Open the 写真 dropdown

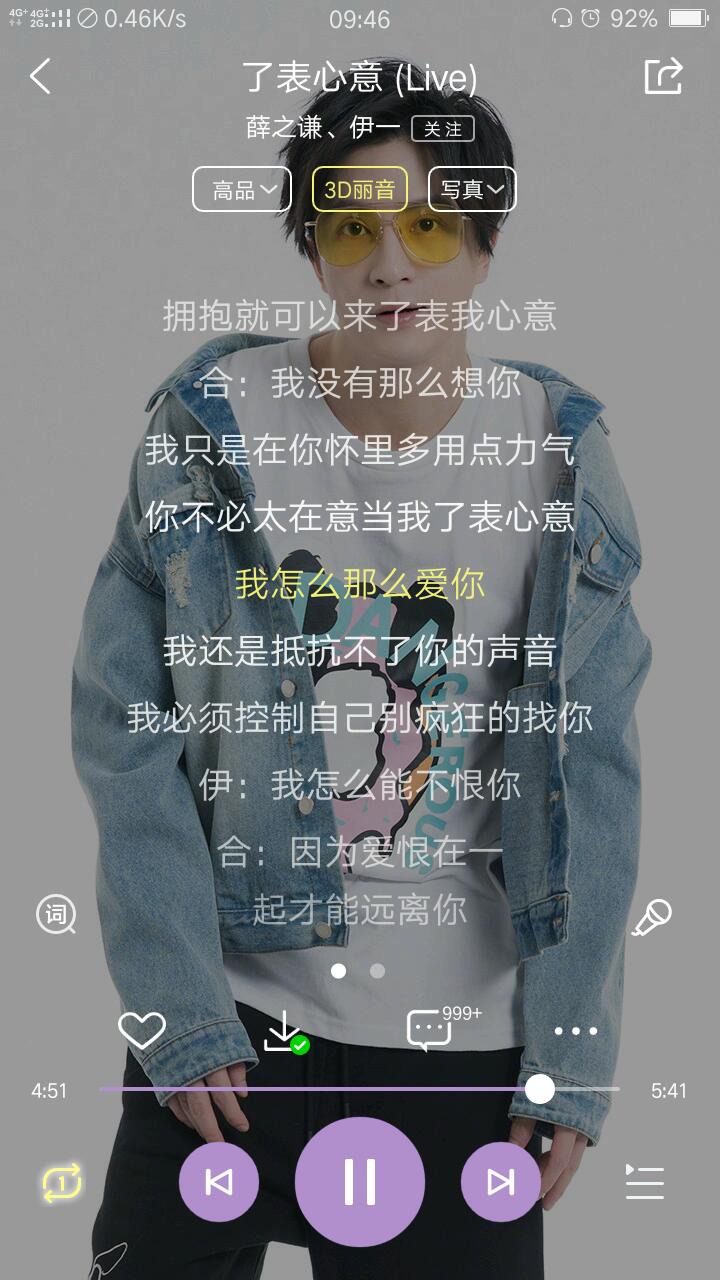coord(472,189)
